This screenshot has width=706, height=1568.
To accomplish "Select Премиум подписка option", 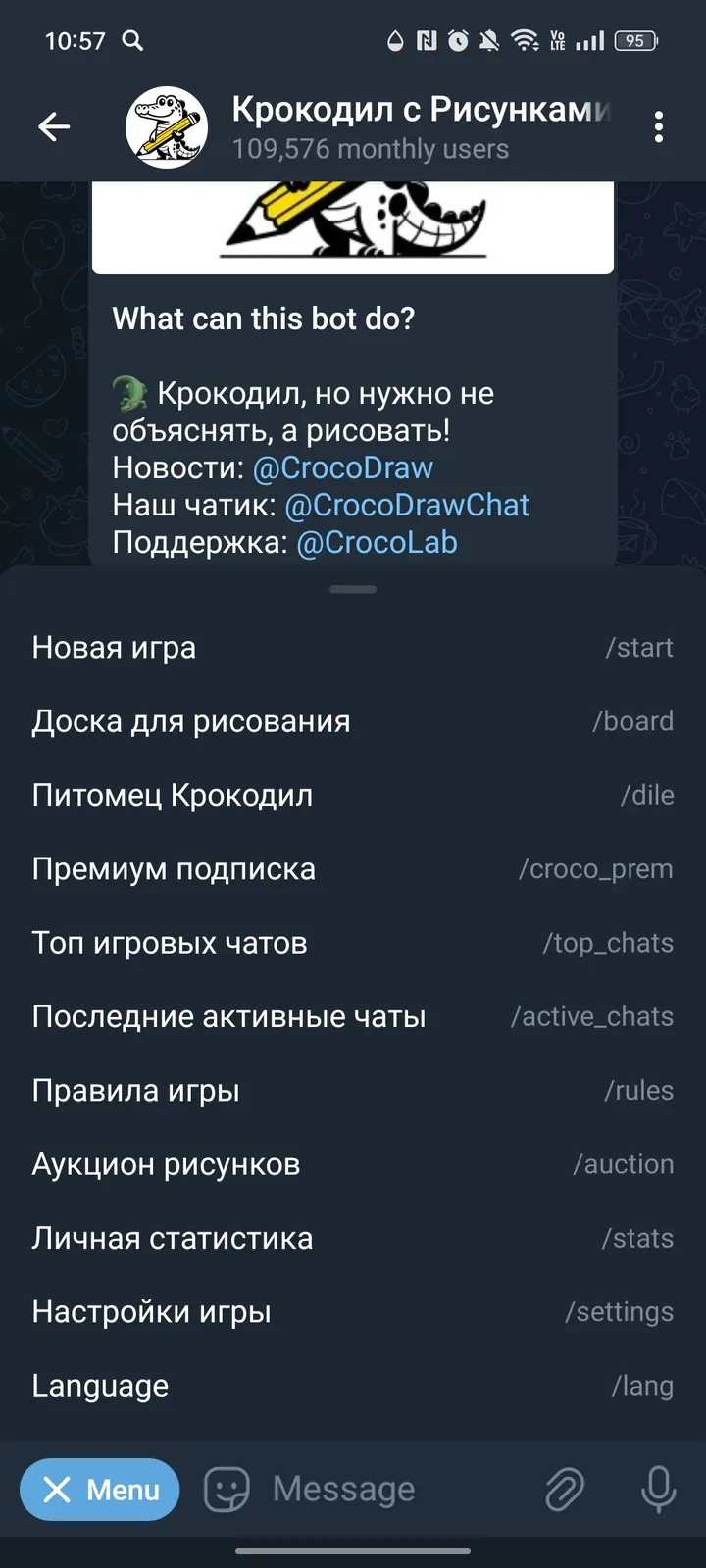I will [353, 868].
